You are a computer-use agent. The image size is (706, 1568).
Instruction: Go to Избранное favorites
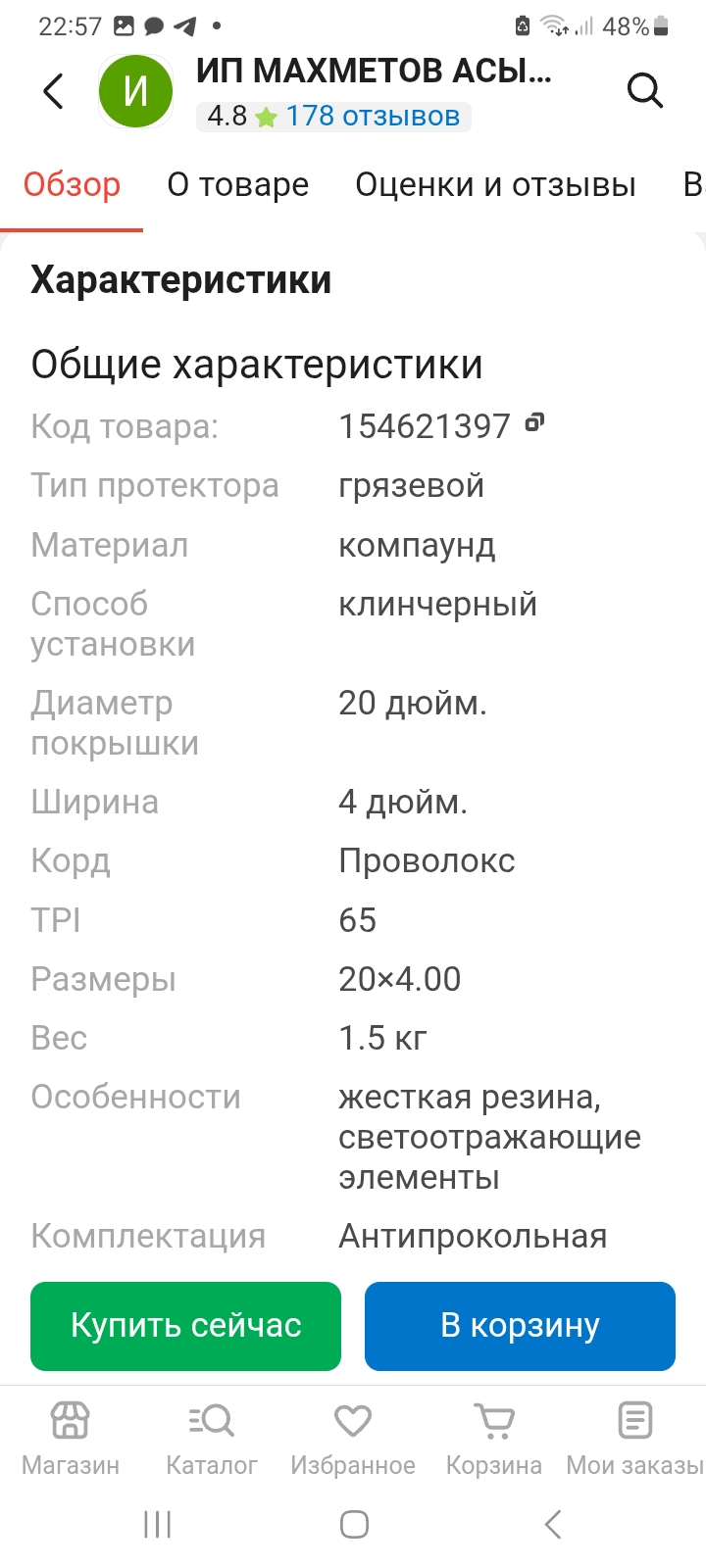point(353,1437)
